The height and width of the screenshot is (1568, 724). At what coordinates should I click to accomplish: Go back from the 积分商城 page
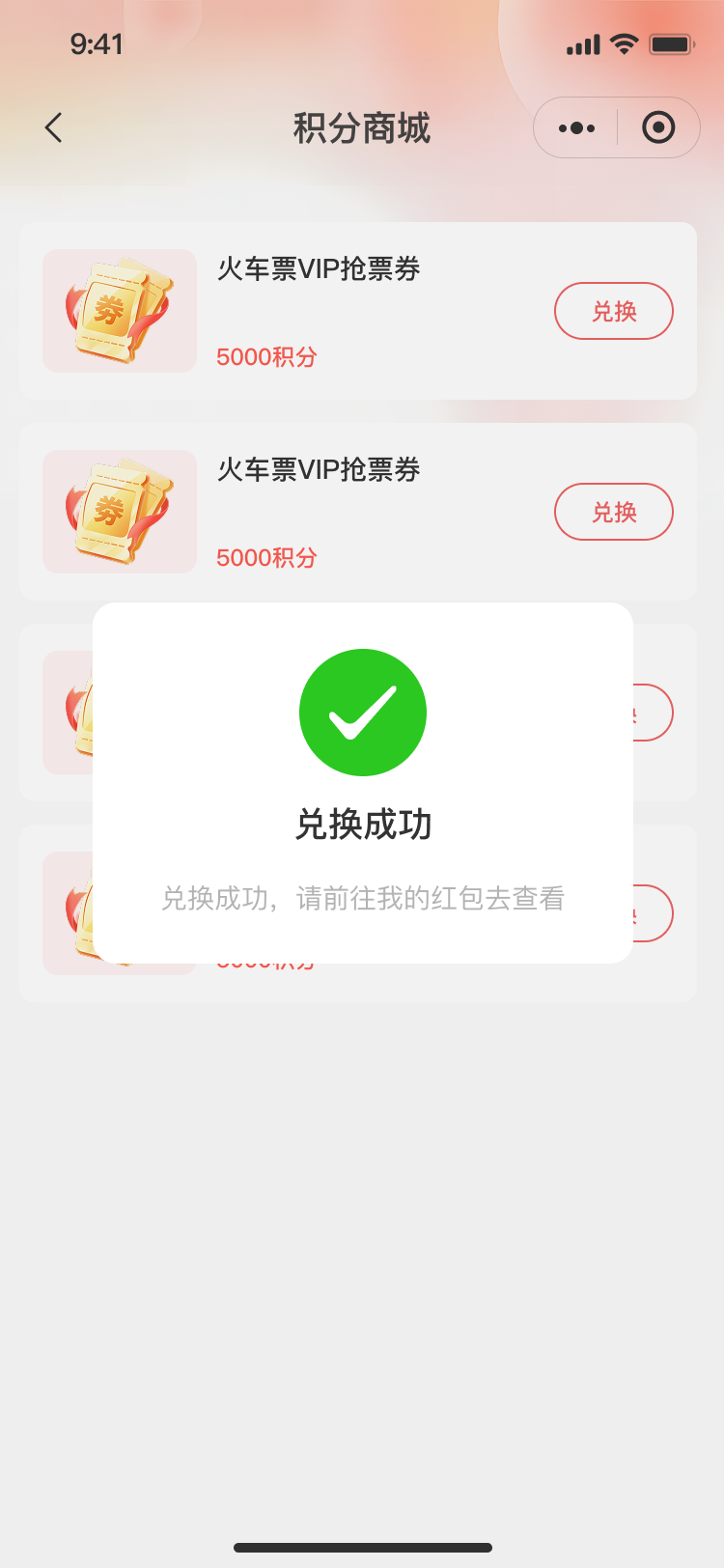click(54, 127)
